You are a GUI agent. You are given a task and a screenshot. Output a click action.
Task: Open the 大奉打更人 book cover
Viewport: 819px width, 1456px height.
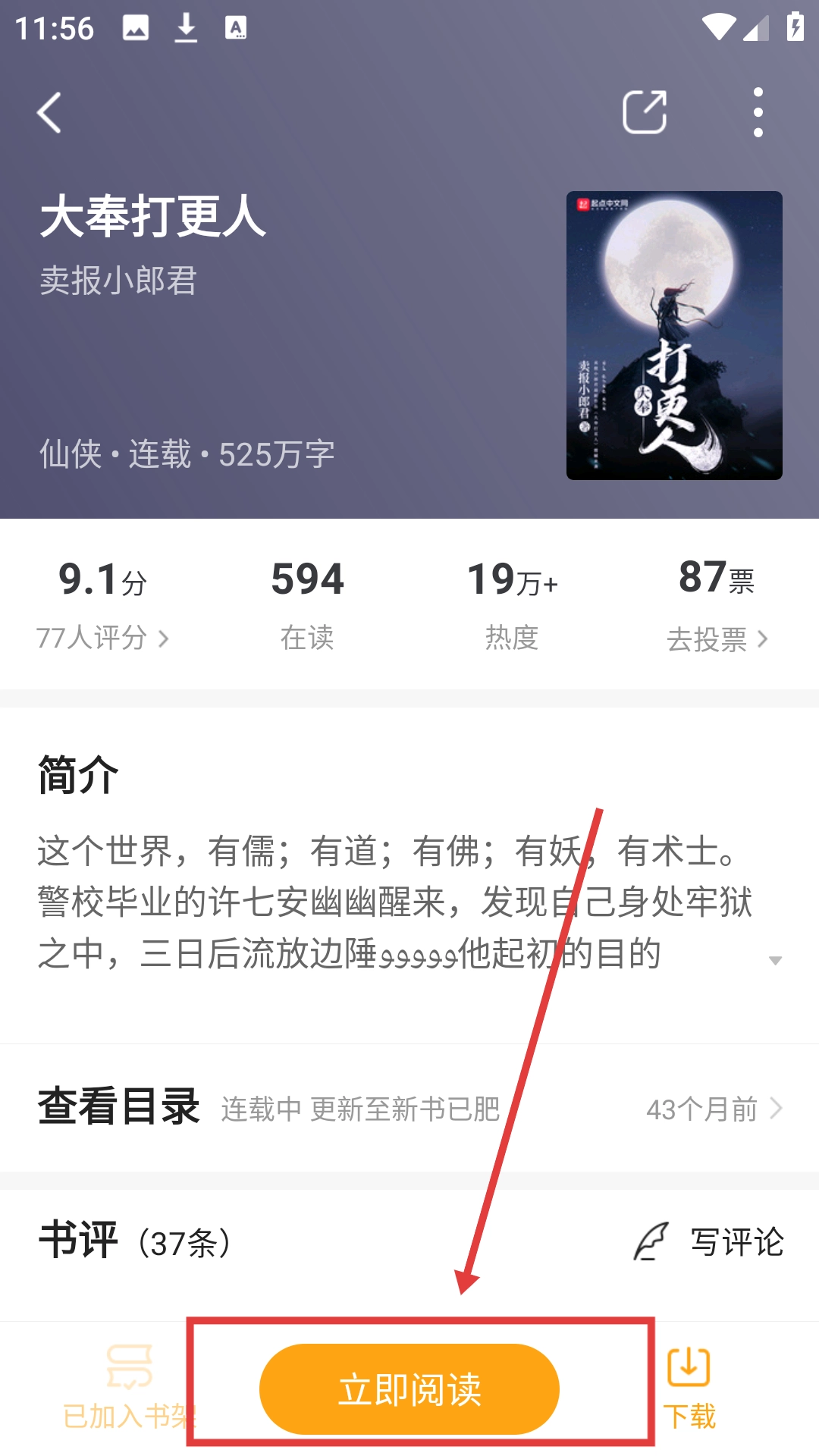(674, 335)
